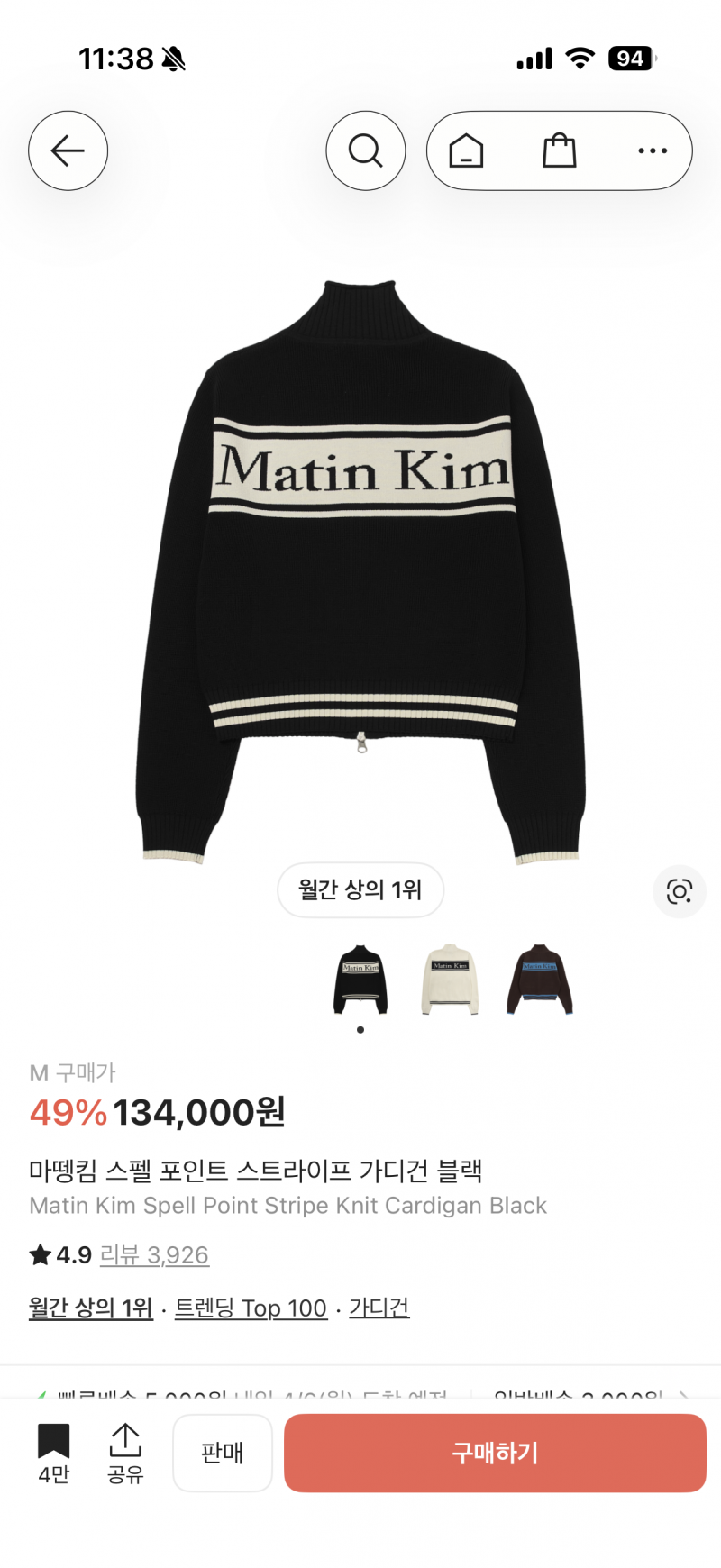The height and width of the screenshot is (1568, 721).
Task: Open the 리뷰 3,926 reviews link
Action: coord(154,1254)
